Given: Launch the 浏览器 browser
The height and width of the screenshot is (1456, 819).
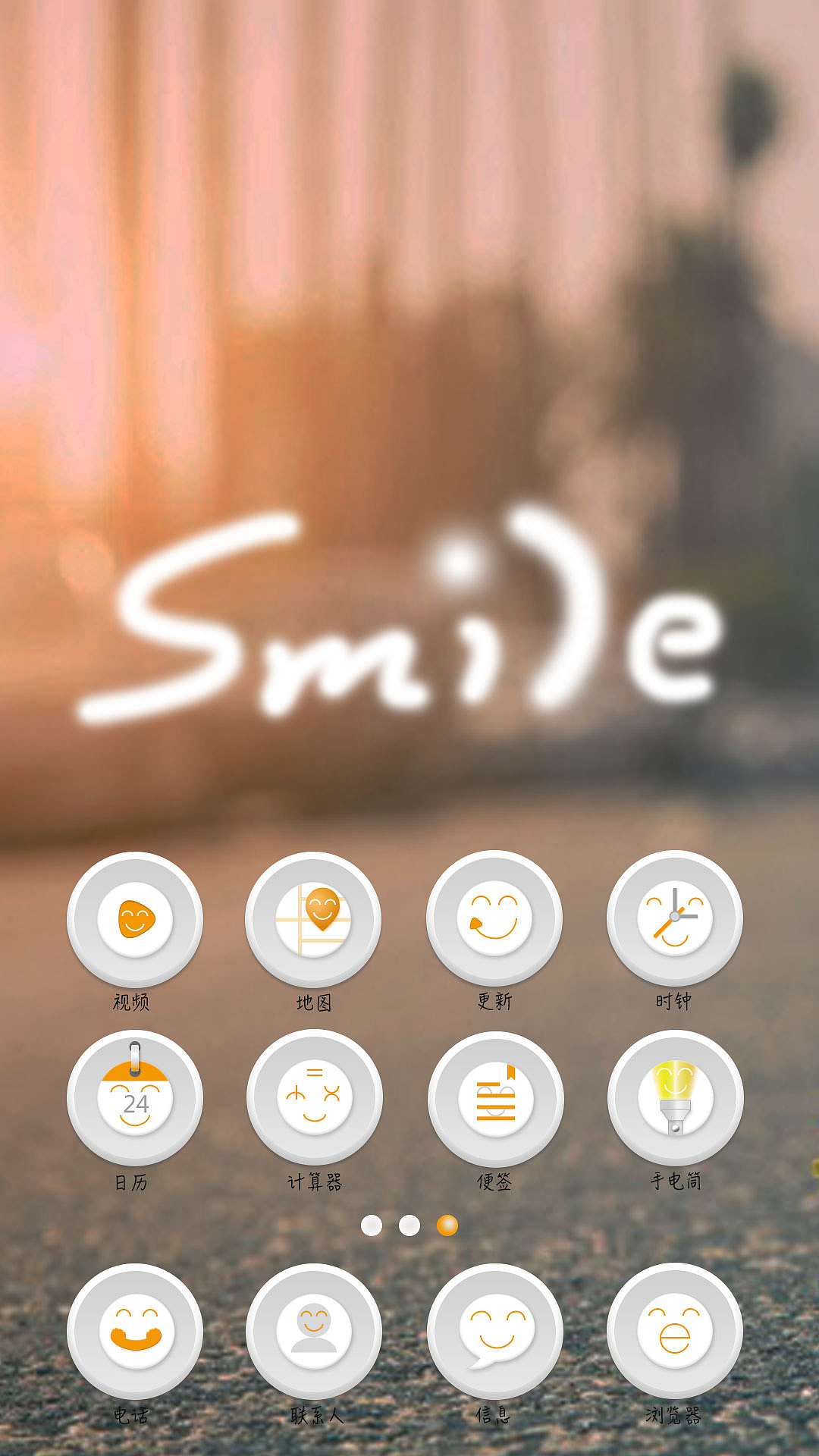Looking at the screenshot, I should coord(675,1331).
